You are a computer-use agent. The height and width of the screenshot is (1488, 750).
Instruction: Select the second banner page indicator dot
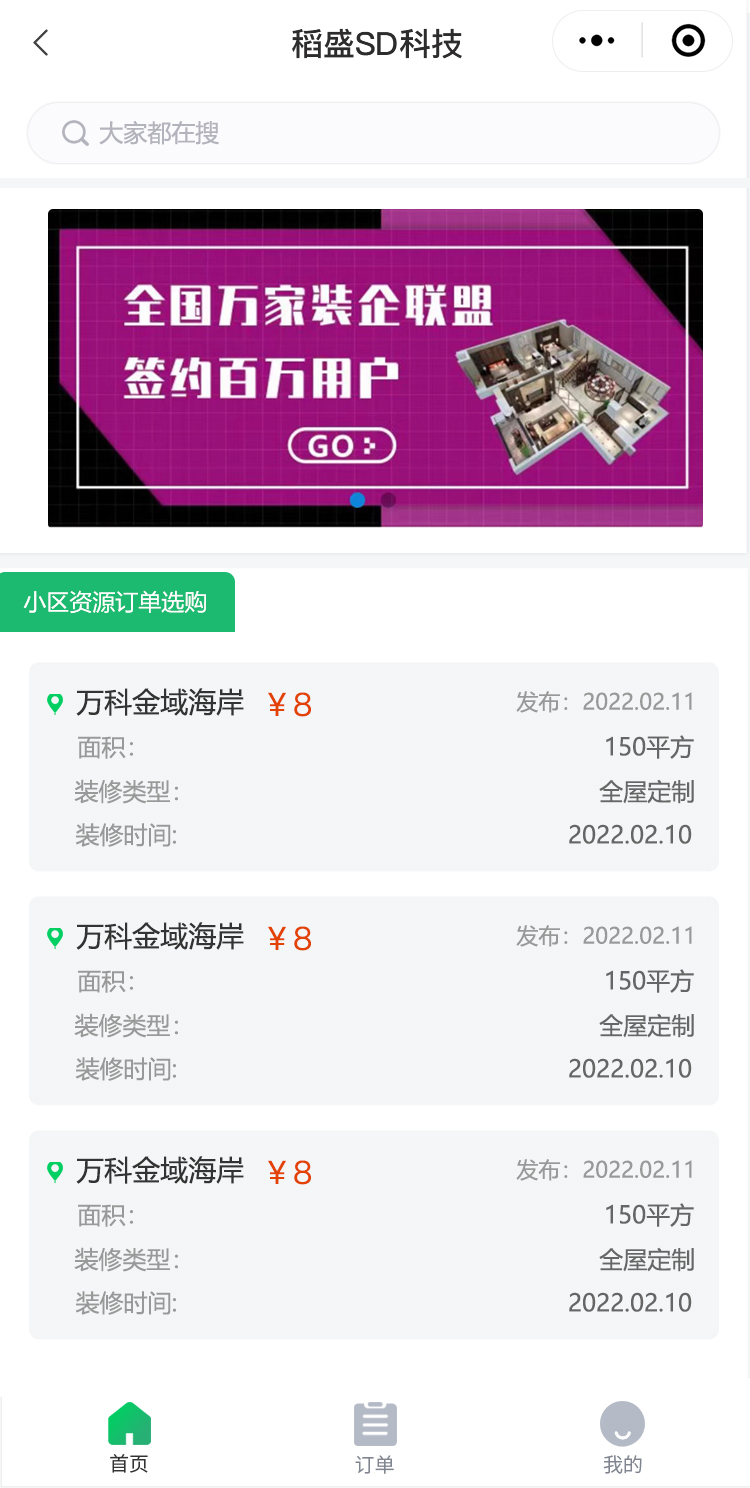coord(388,499)
